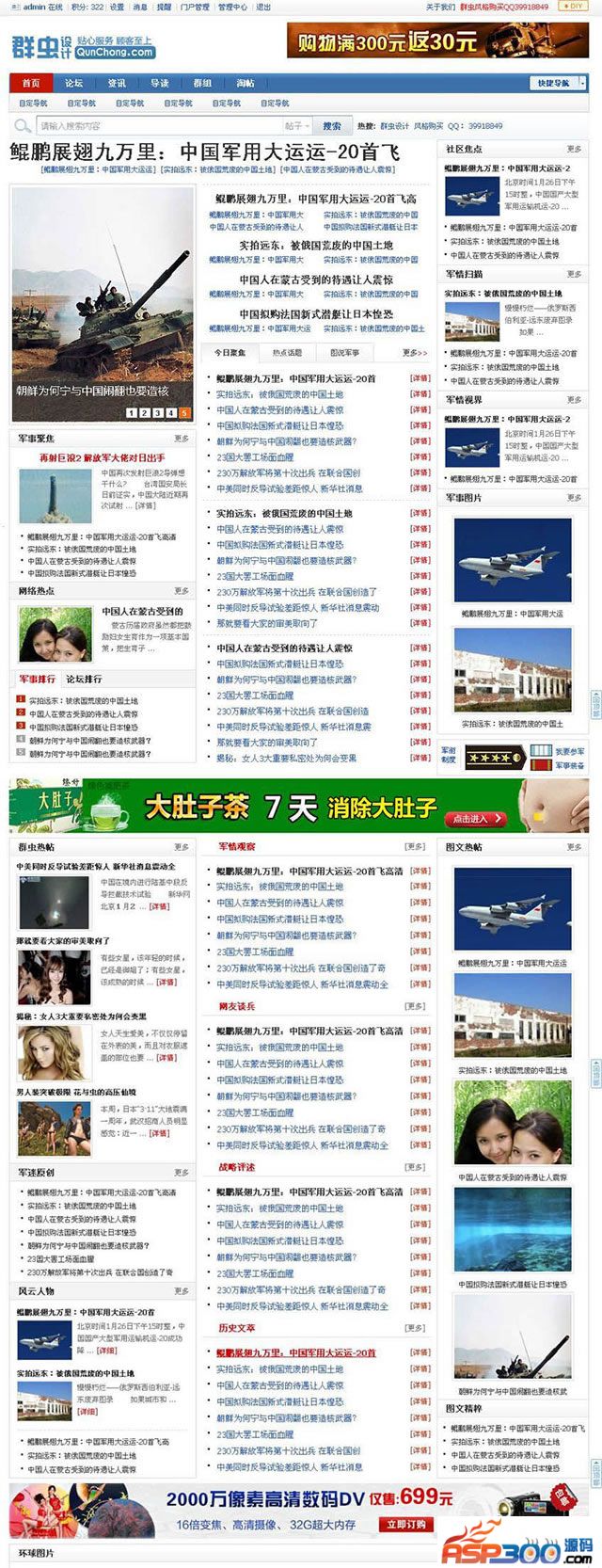The width and height of the screenshot is (602, 1568).
Task: Open the 购物满300元返30元 banner
Action: point(437,41)
